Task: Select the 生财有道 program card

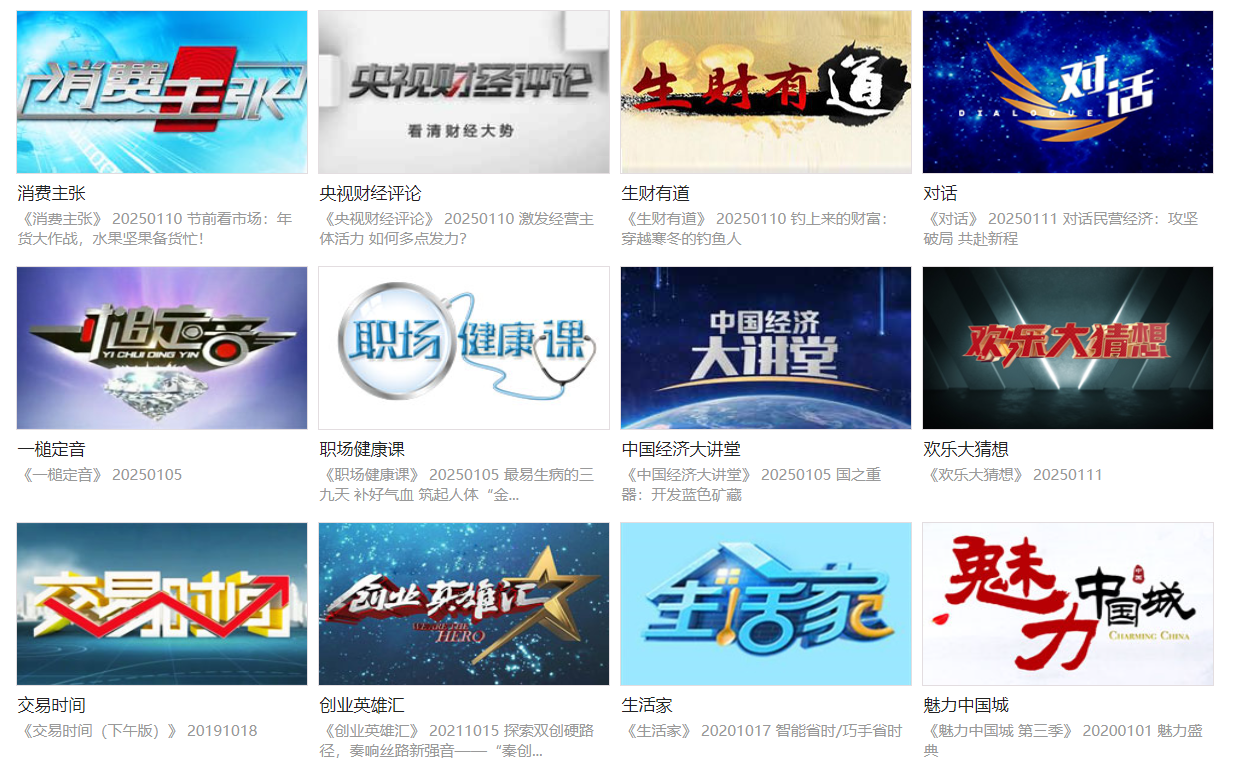Action: coord(766,92)
